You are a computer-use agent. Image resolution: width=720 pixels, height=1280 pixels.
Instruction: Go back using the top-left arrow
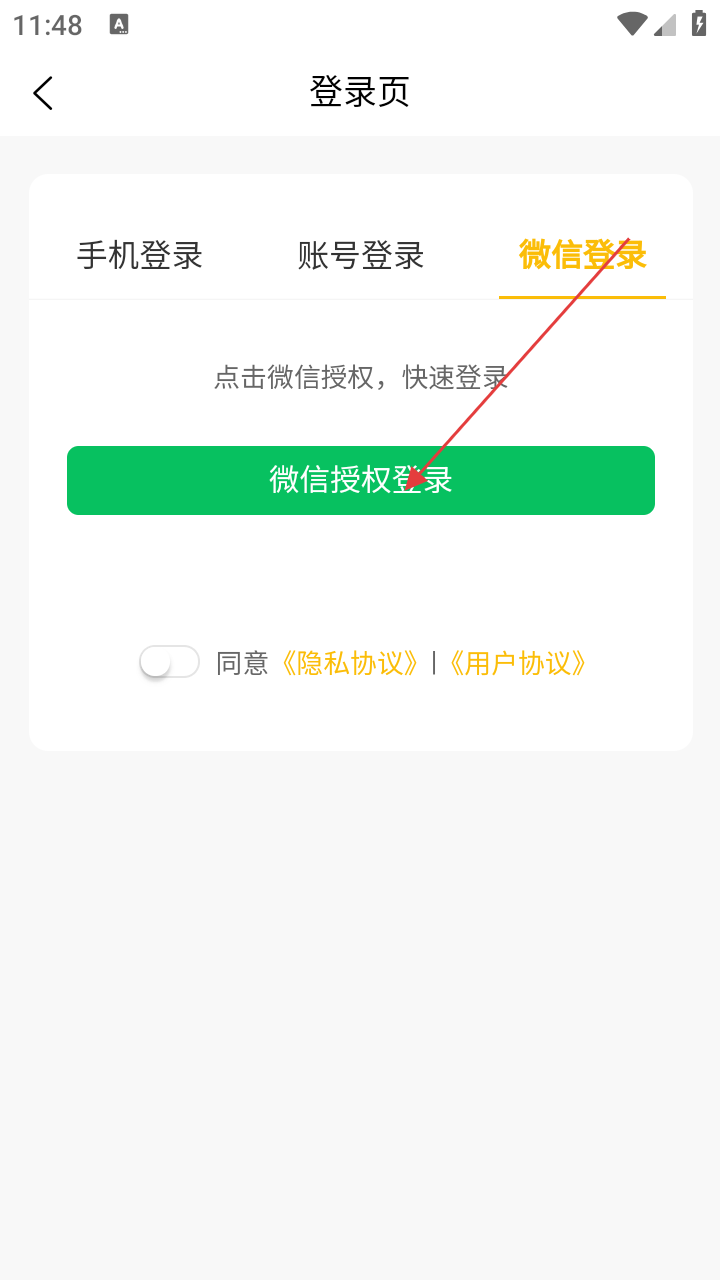click(42, 93)
